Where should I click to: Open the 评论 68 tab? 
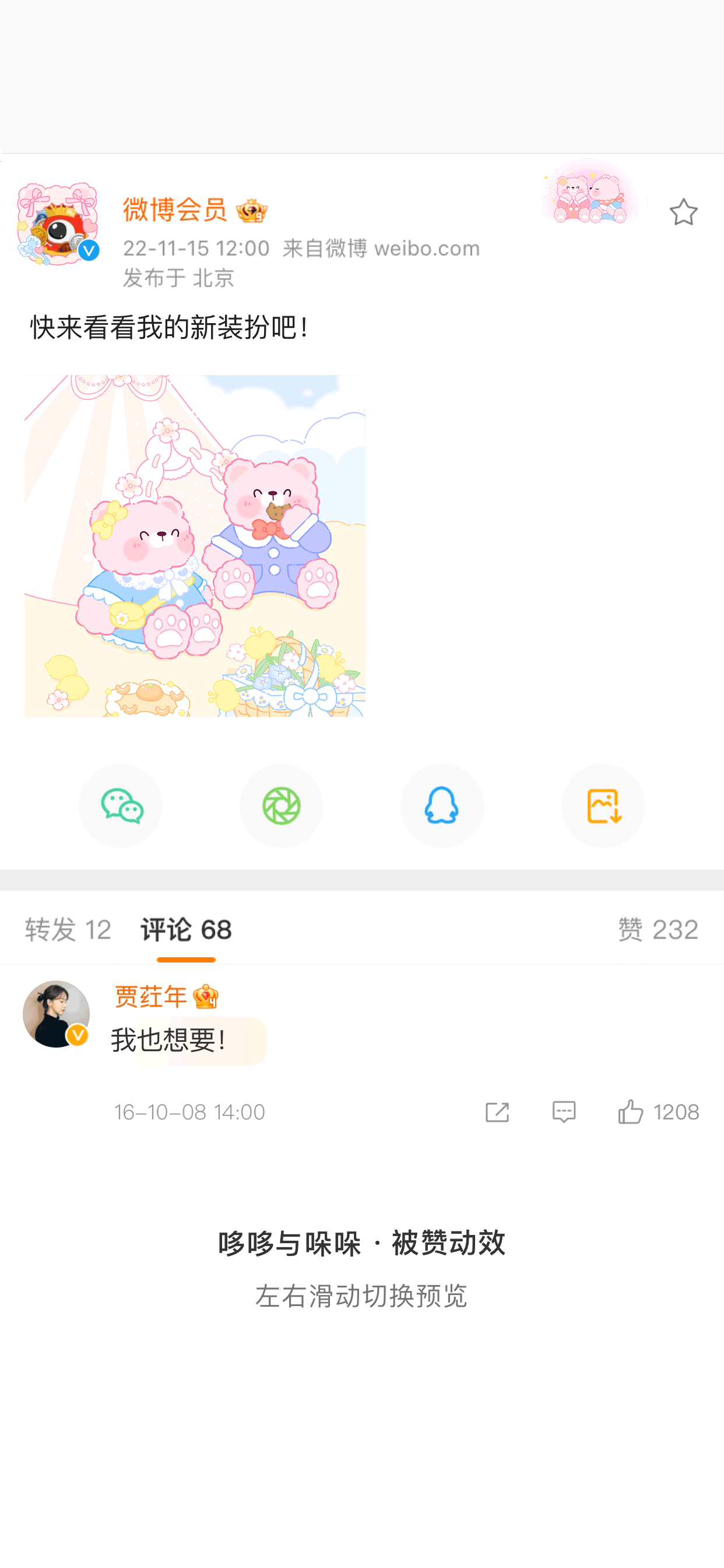(185, 929)
